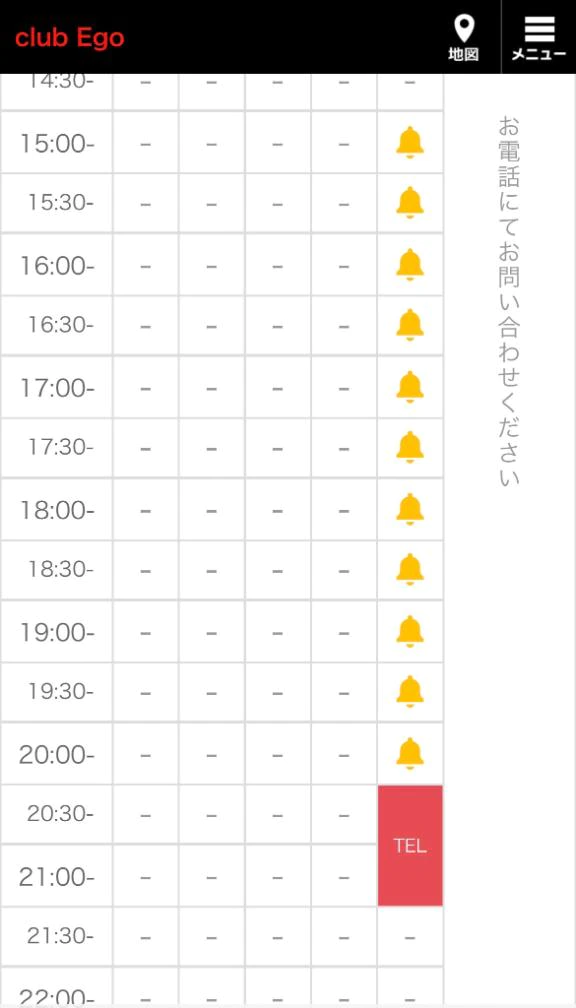Go to club Ego home logo
576x1008 pixels.
(x=69, y=38)
